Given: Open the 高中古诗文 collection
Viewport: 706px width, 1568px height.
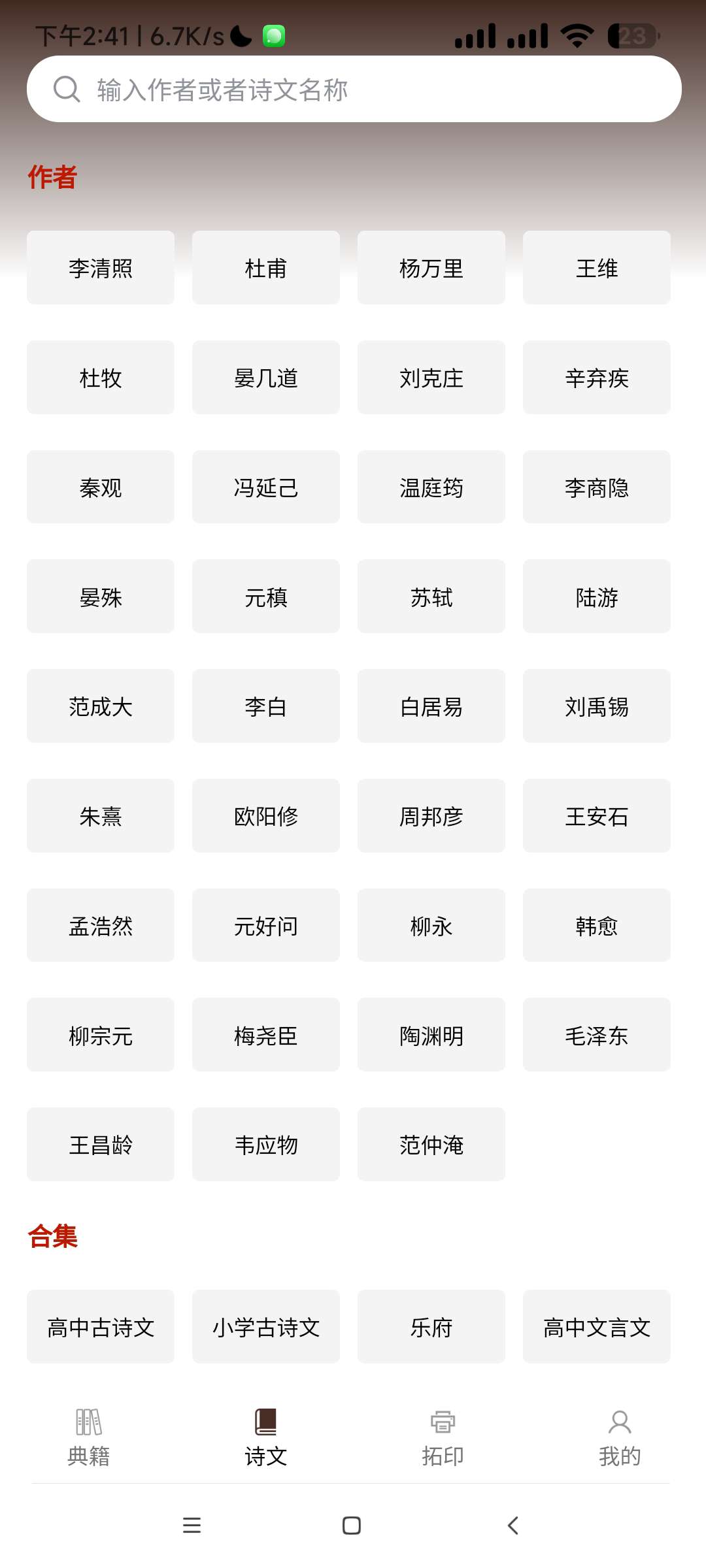Looking at the screenshot, I should coord(101,1327).
